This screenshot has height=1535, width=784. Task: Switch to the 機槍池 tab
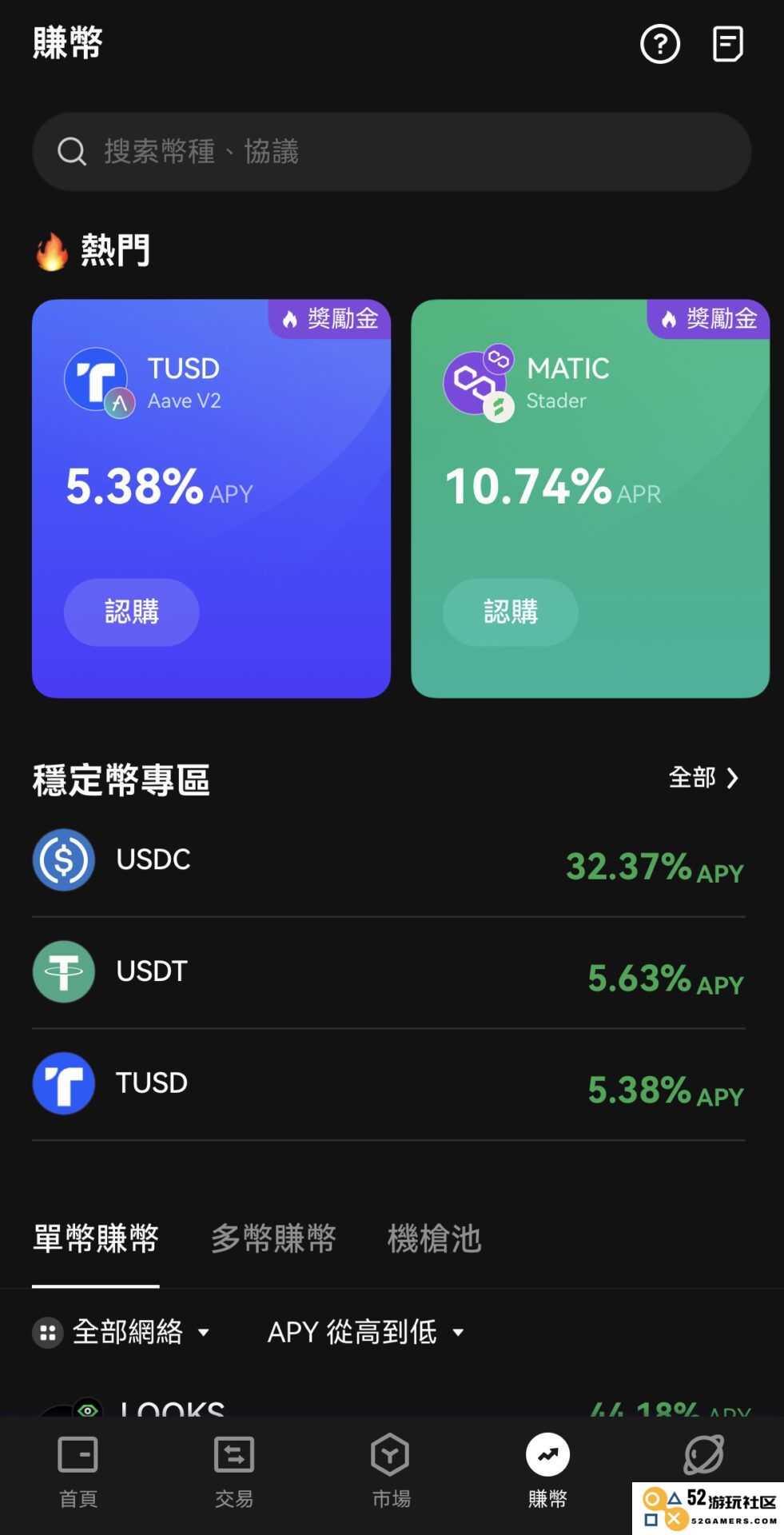(434, 1238)
